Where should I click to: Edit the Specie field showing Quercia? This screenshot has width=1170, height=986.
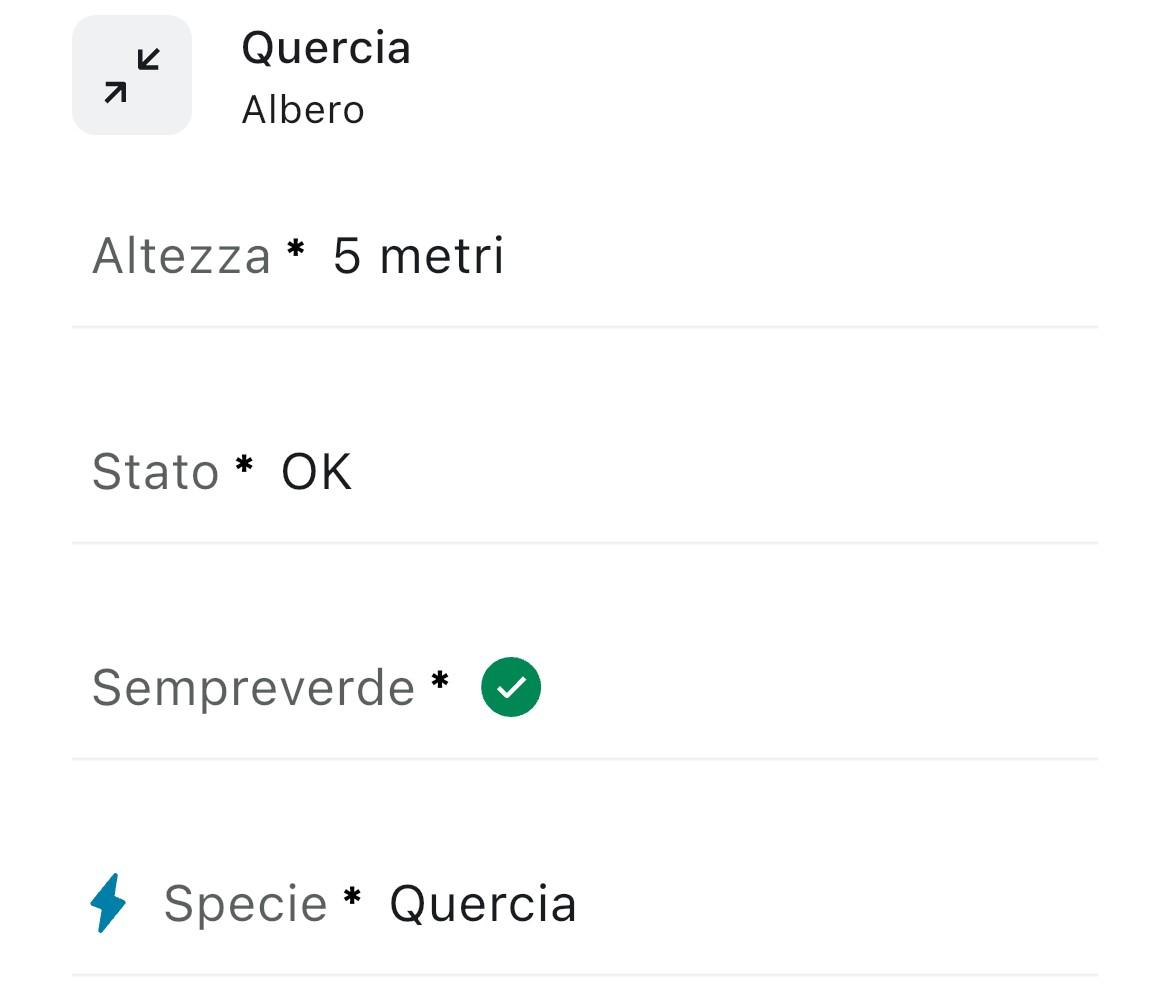[x=482, y=904]
